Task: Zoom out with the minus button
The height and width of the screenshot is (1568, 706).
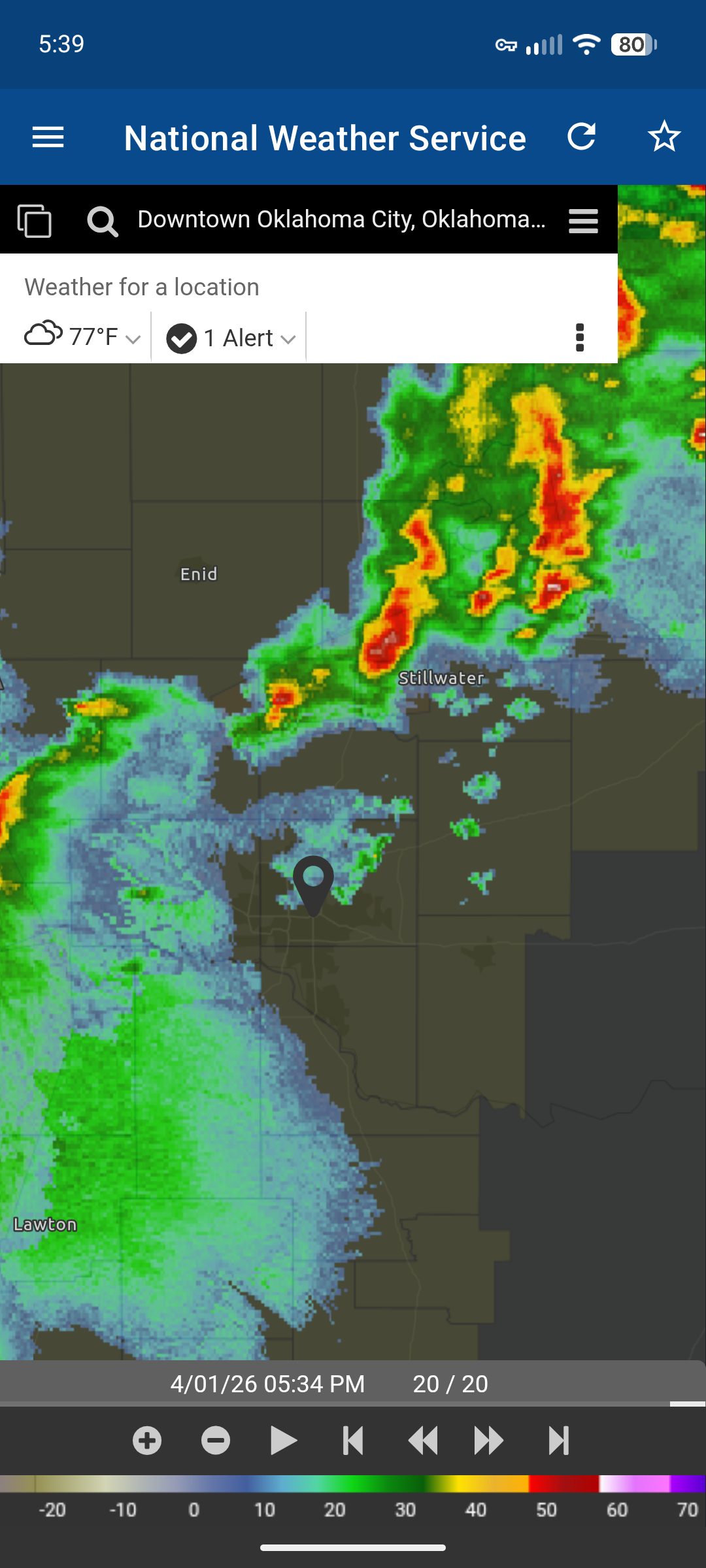Action: 216,1441
